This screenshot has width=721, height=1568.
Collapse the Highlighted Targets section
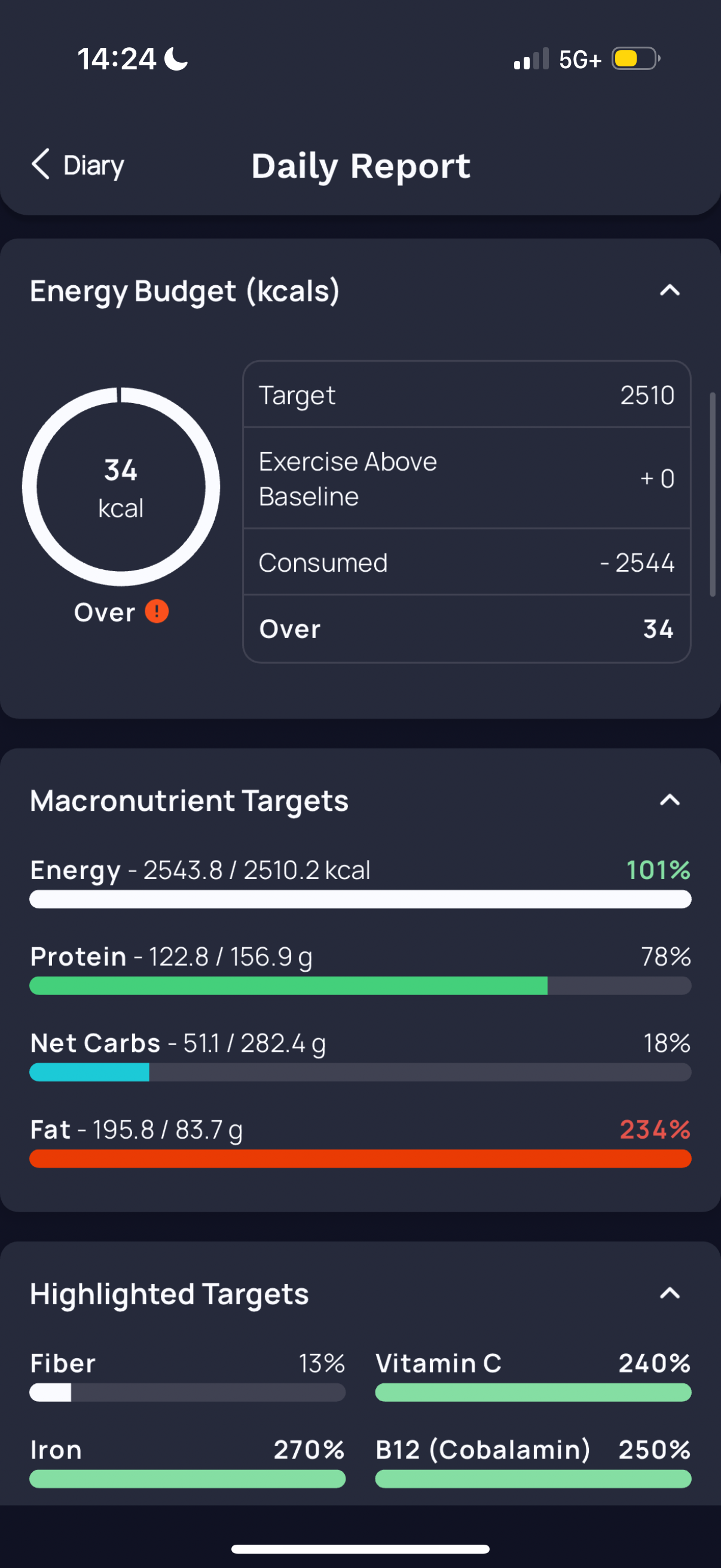669,1293
